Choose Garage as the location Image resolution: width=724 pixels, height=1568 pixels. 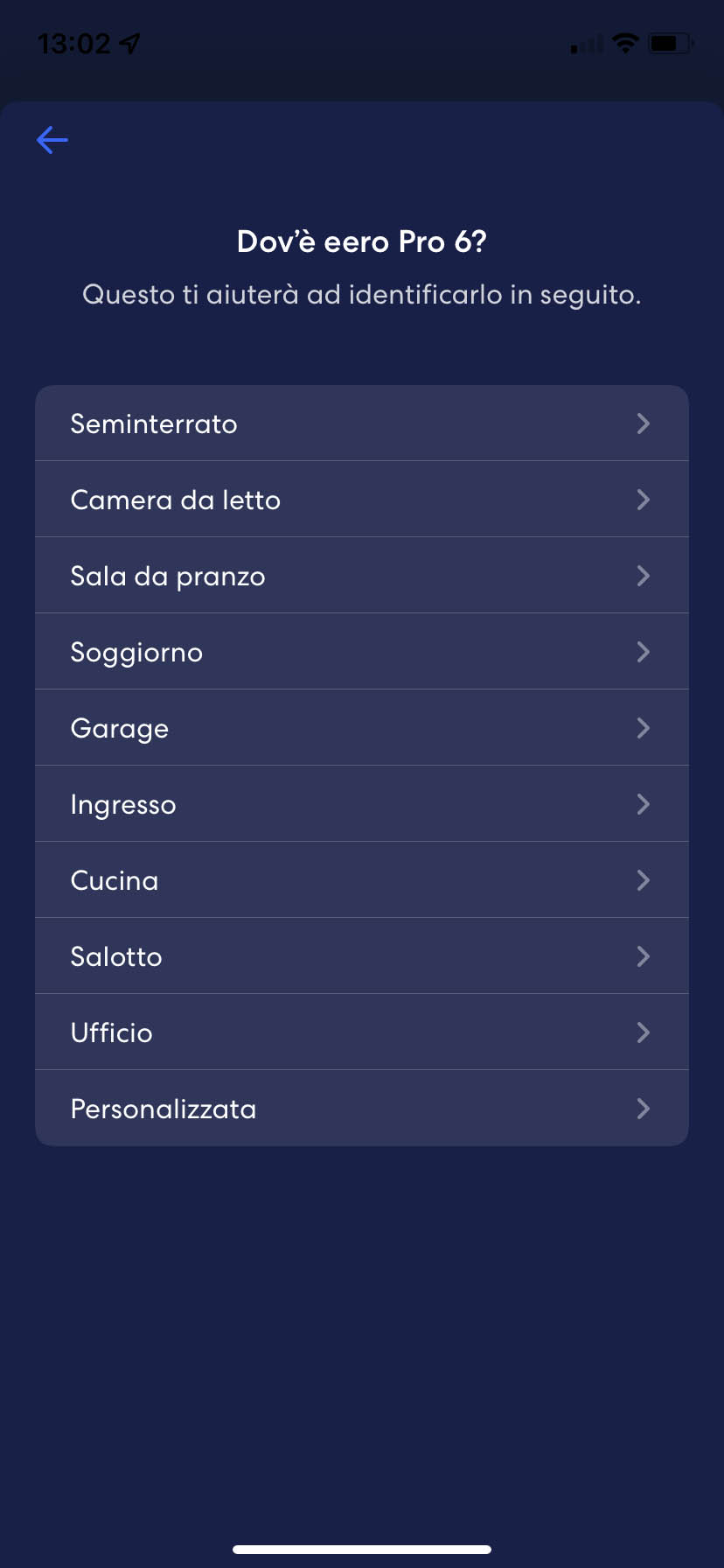(361, 728)
